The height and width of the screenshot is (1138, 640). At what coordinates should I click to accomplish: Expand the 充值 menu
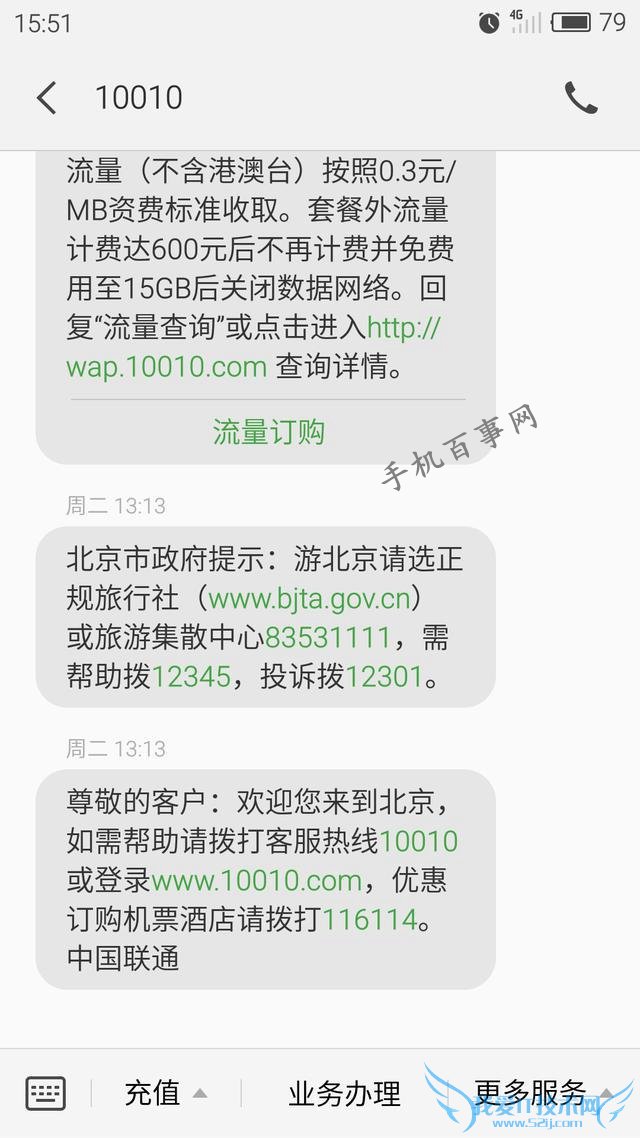coord(165,1093)
